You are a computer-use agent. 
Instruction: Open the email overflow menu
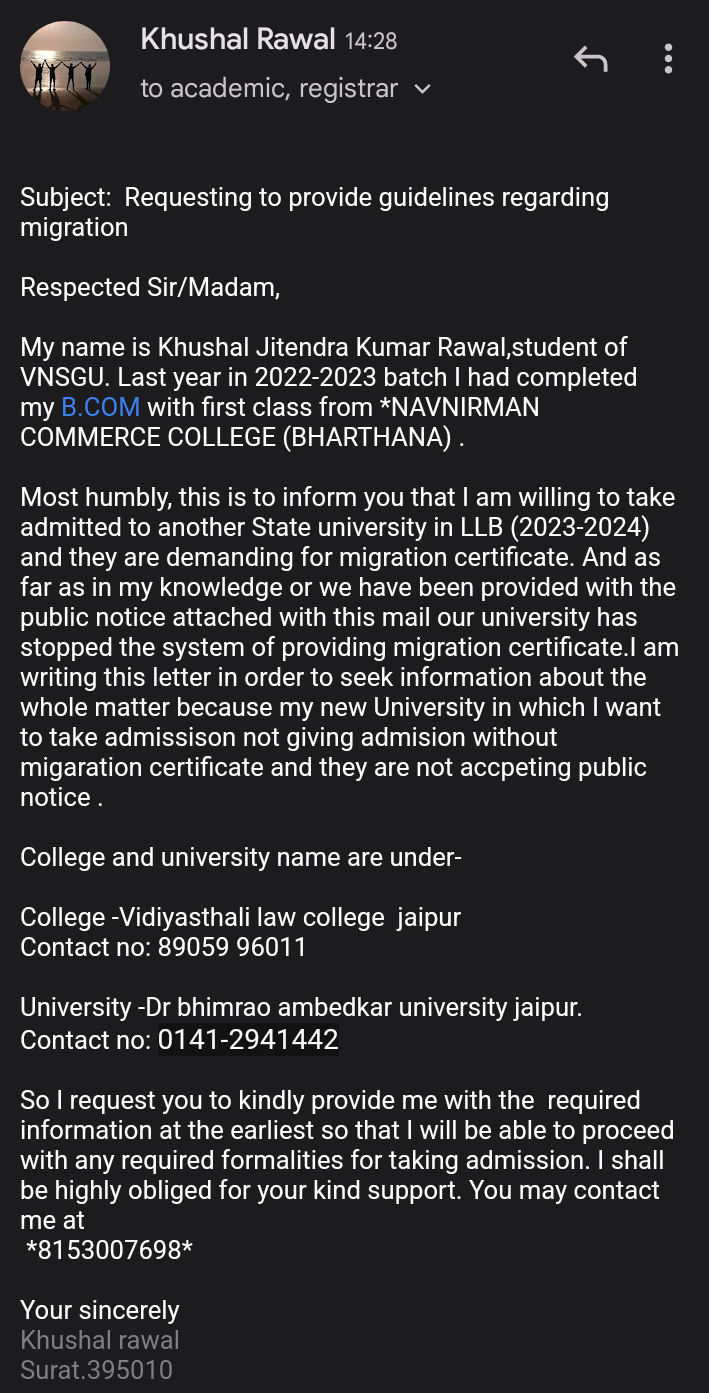click(x=668, y=59)
